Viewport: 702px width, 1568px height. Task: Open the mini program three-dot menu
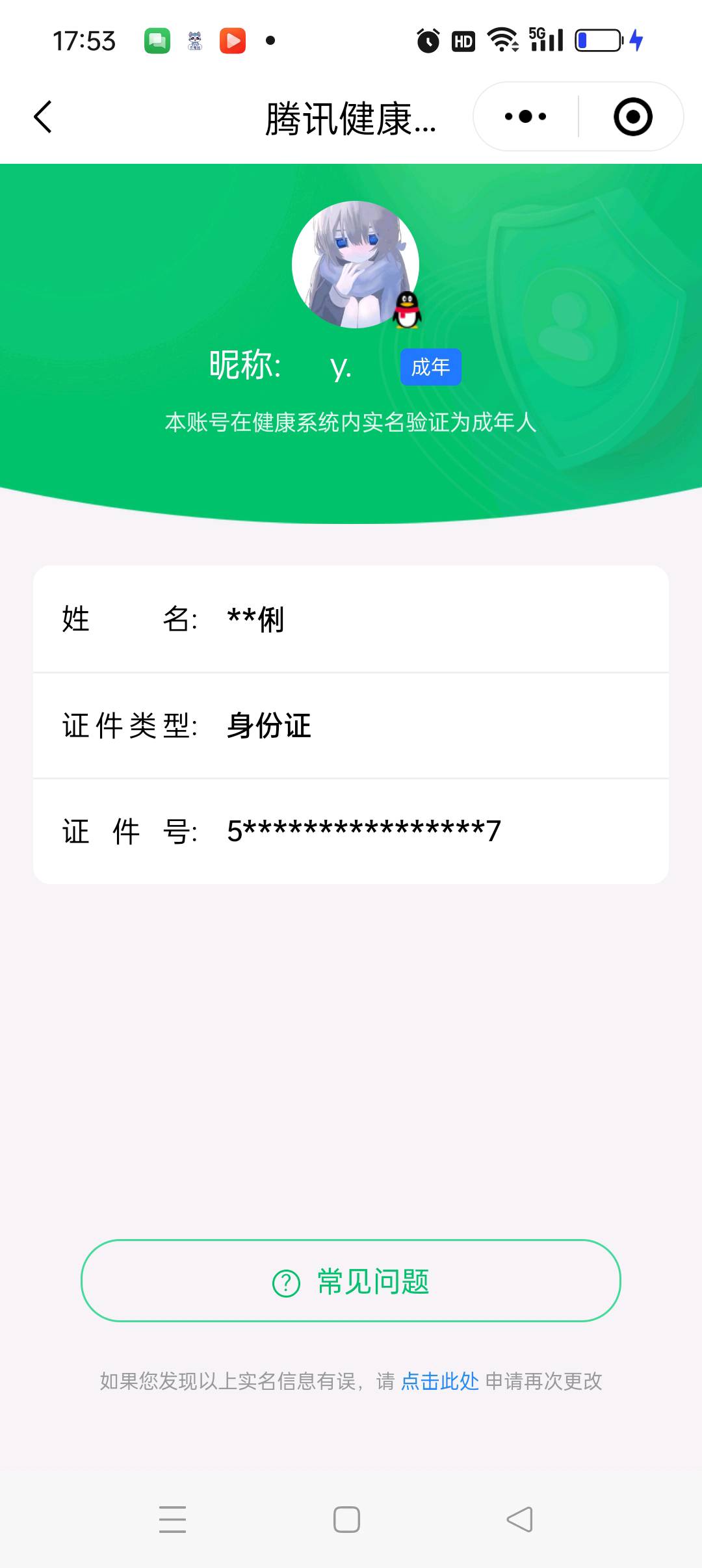click(x=526, y=117)
